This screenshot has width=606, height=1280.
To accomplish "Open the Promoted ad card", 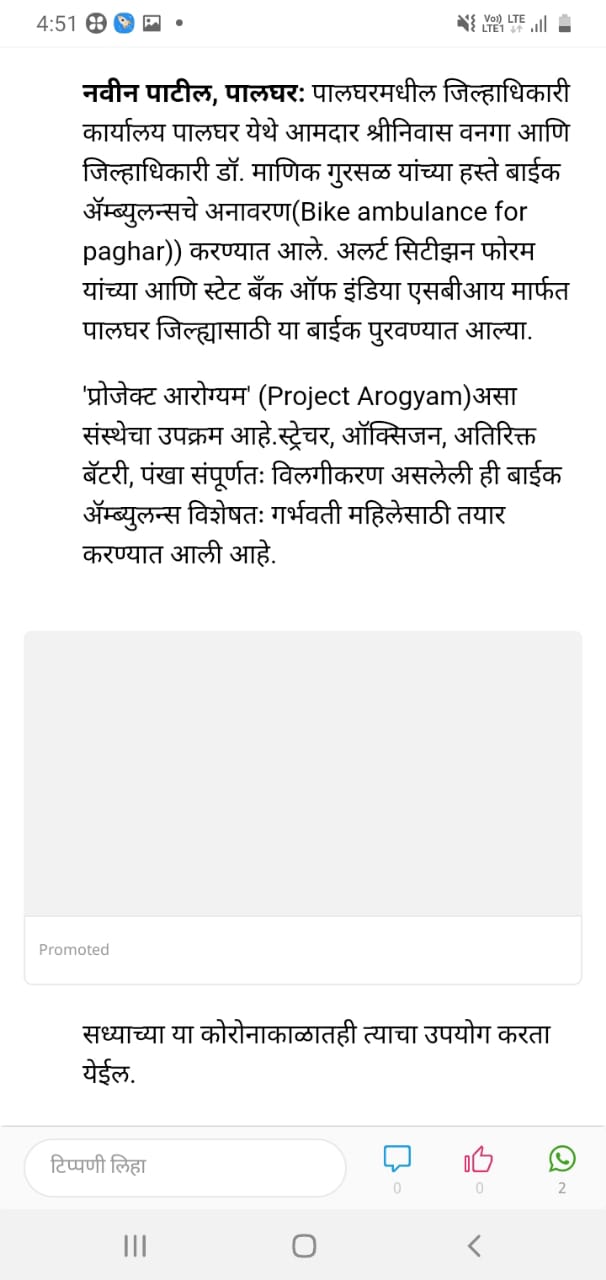I will pos(303,807).
